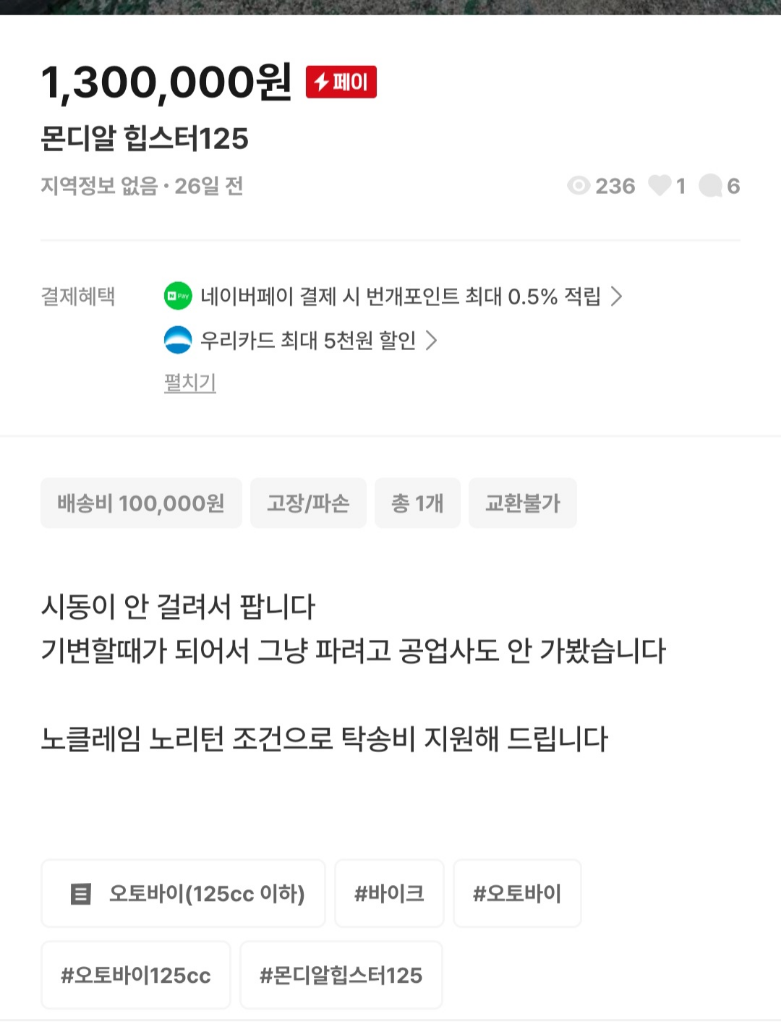
Task: Tap the #오토바이 hashtag chip
Action: 516,893
